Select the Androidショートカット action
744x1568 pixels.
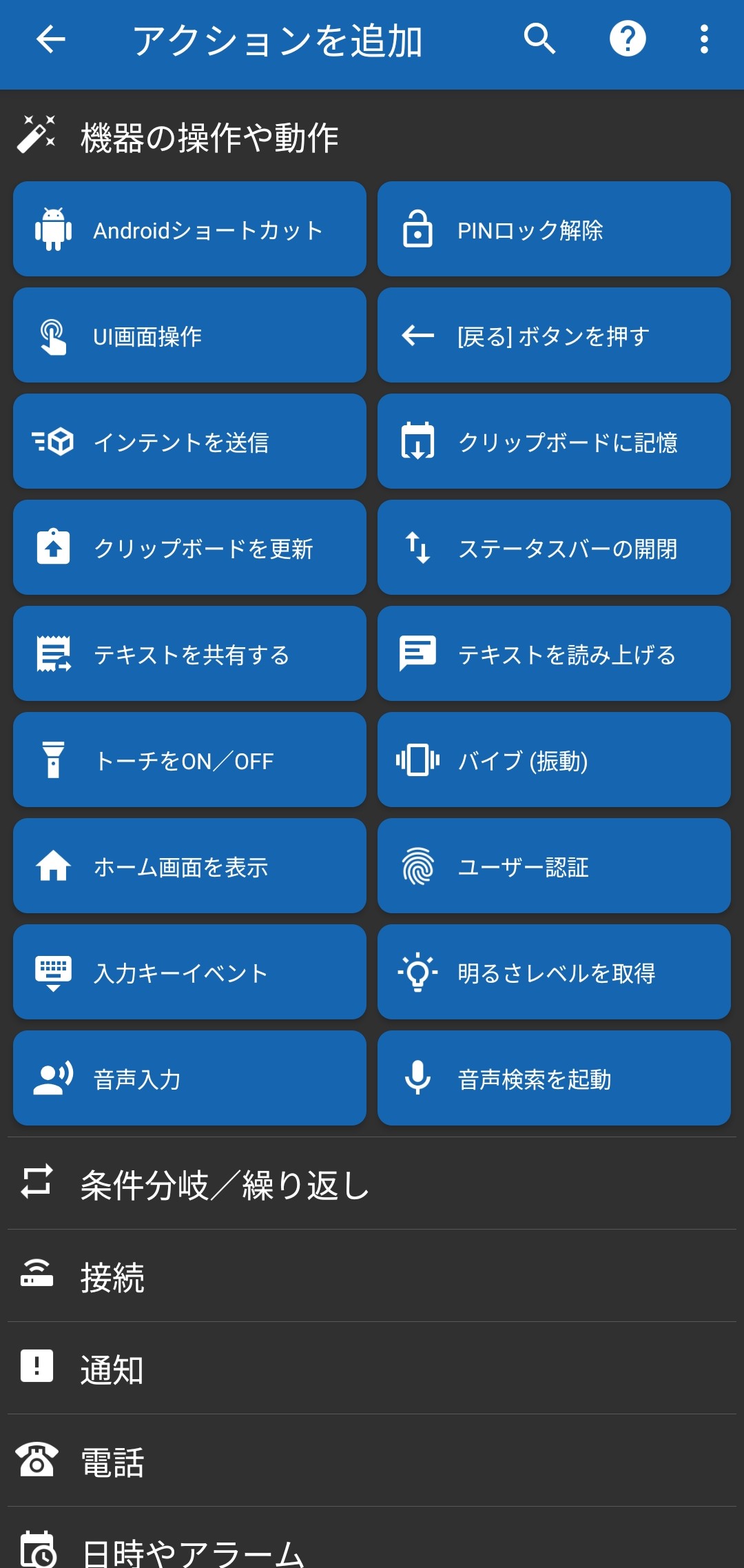point(189,228)
